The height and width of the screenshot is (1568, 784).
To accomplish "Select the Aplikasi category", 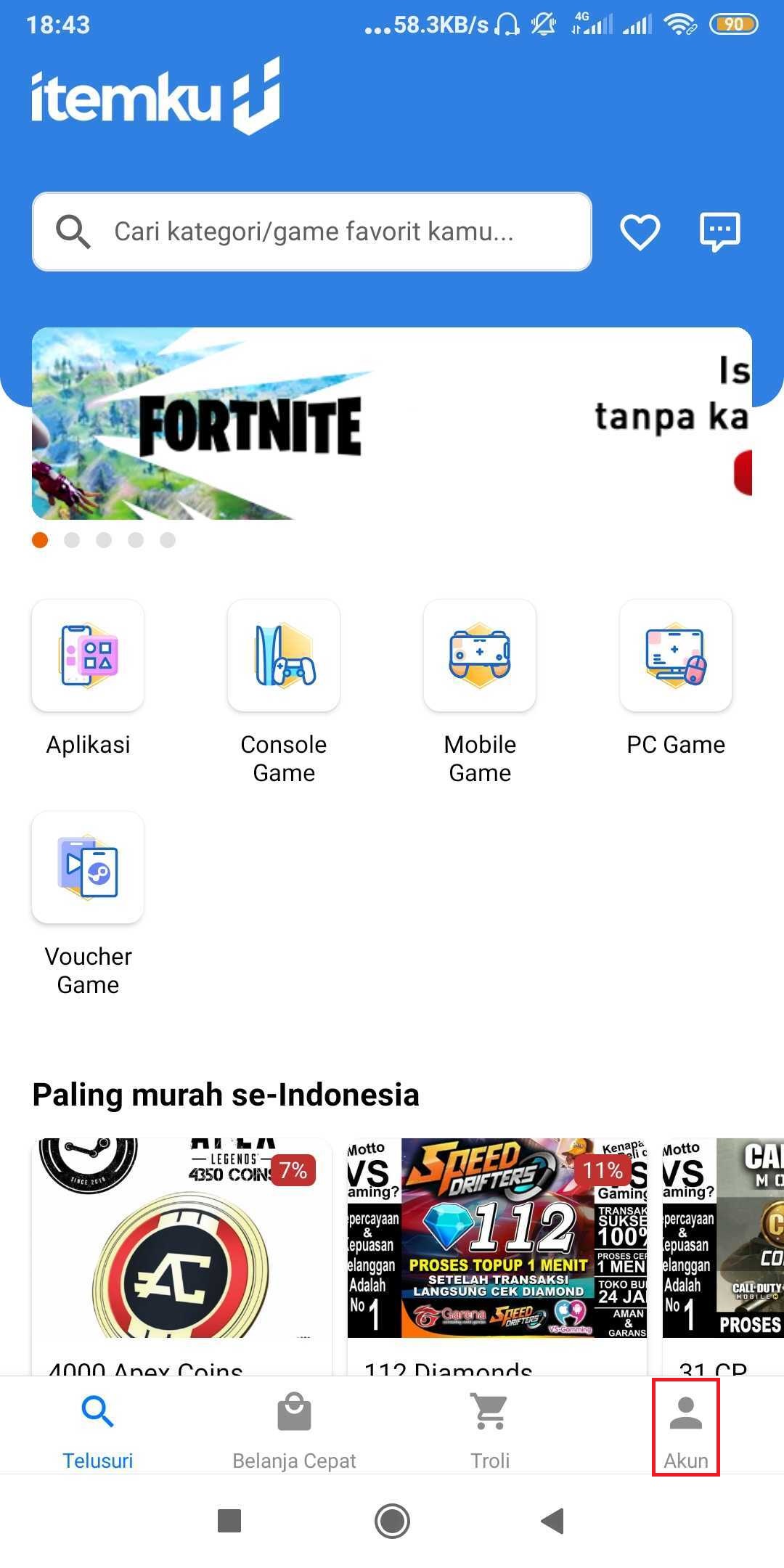I will click(x=88, y=656).
